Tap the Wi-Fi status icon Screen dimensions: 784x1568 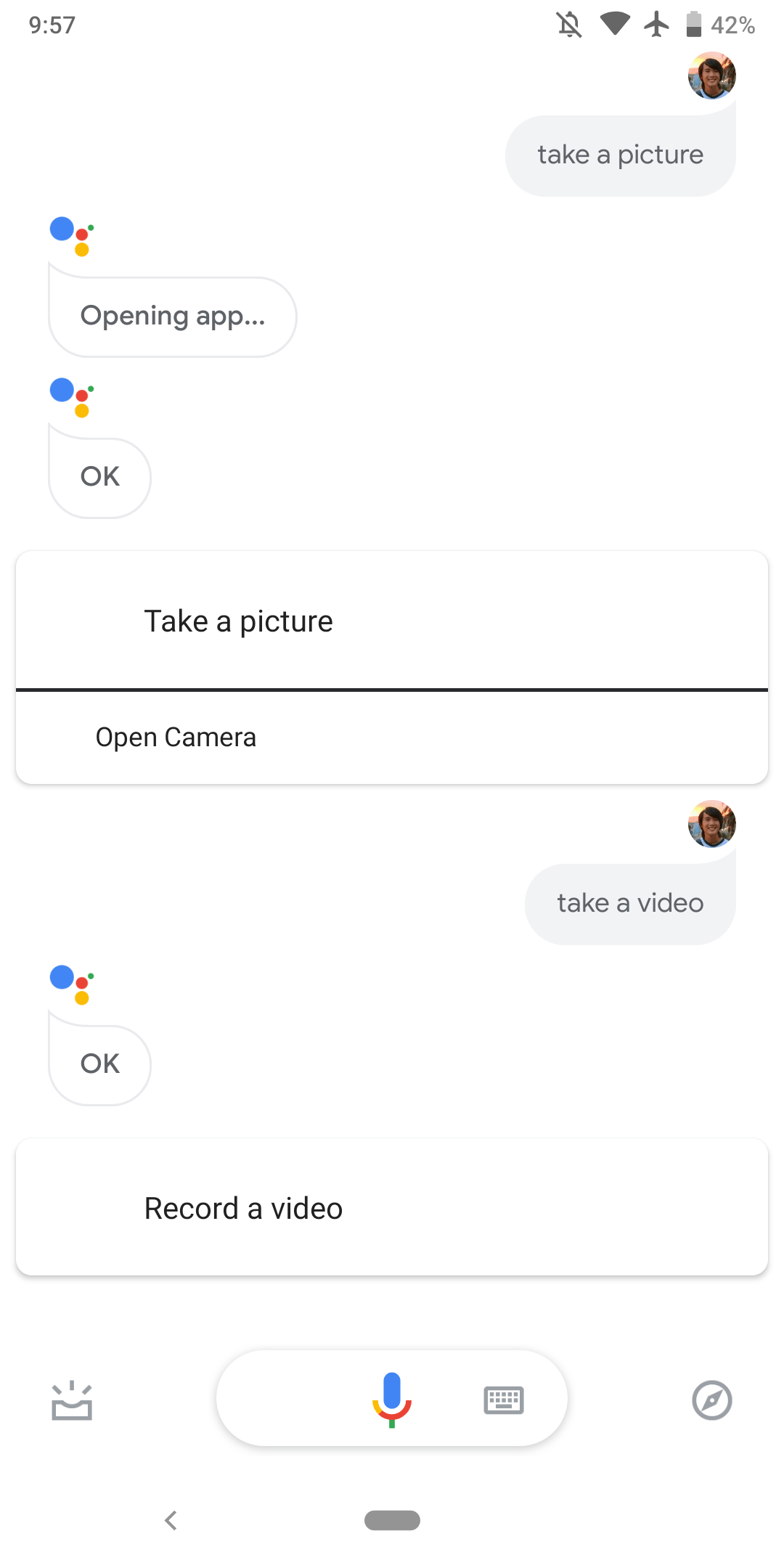(613, 24)
